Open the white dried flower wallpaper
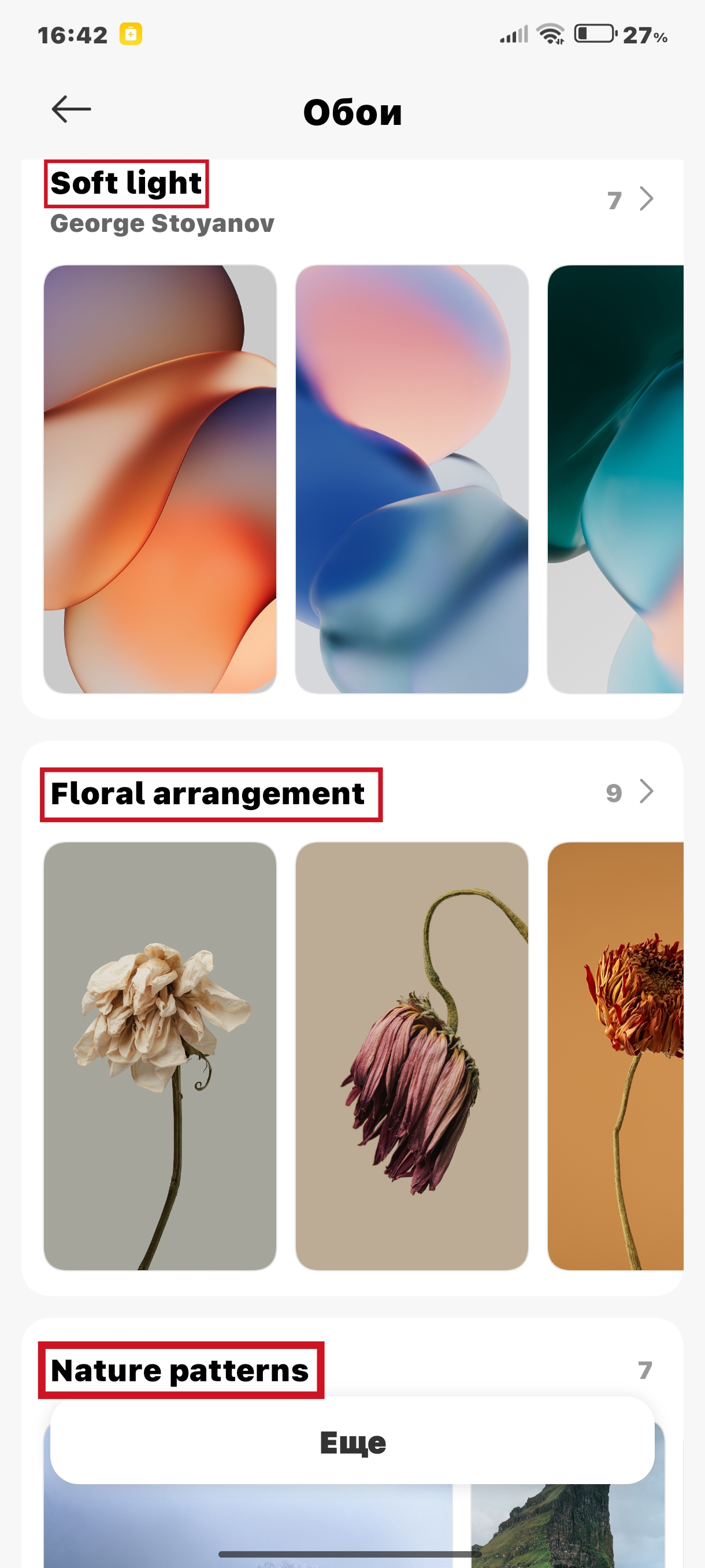Screen dimensions: 705x1568 [160, 1056]
